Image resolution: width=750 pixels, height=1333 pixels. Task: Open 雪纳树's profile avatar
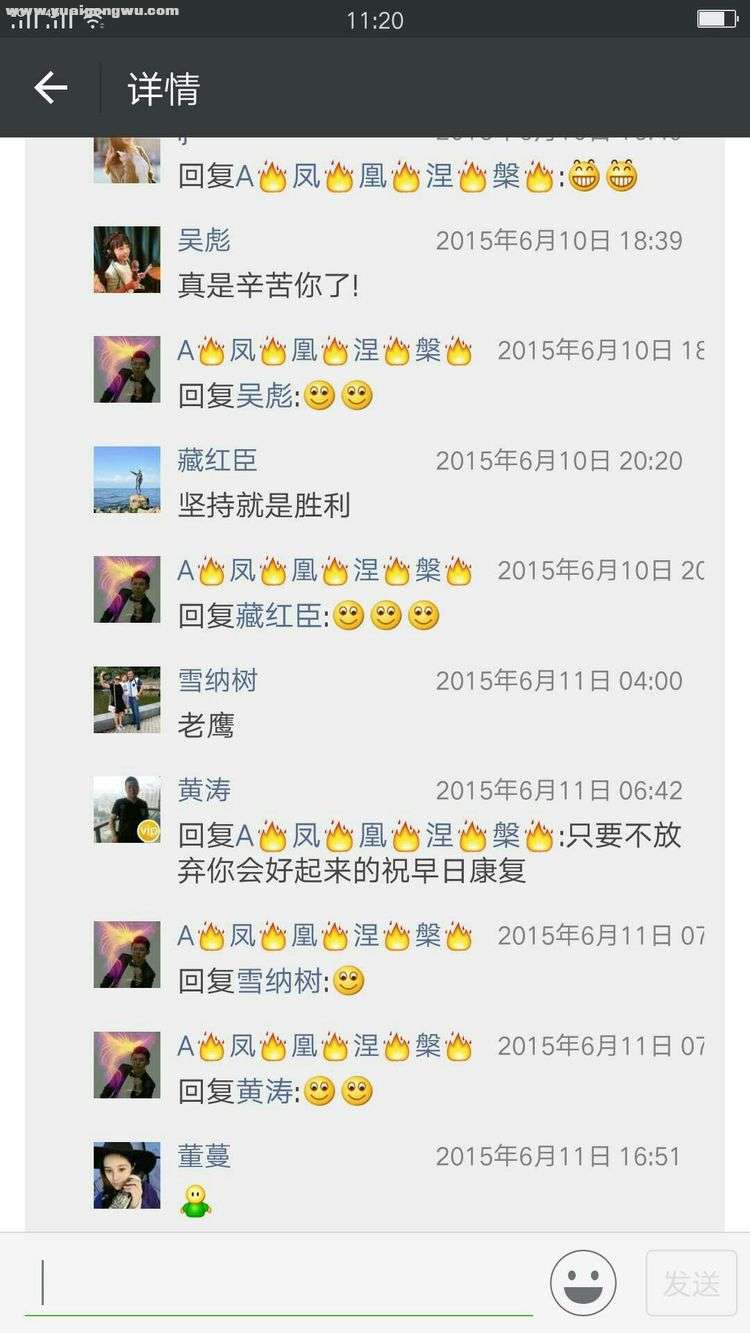(x=127, y=699)
